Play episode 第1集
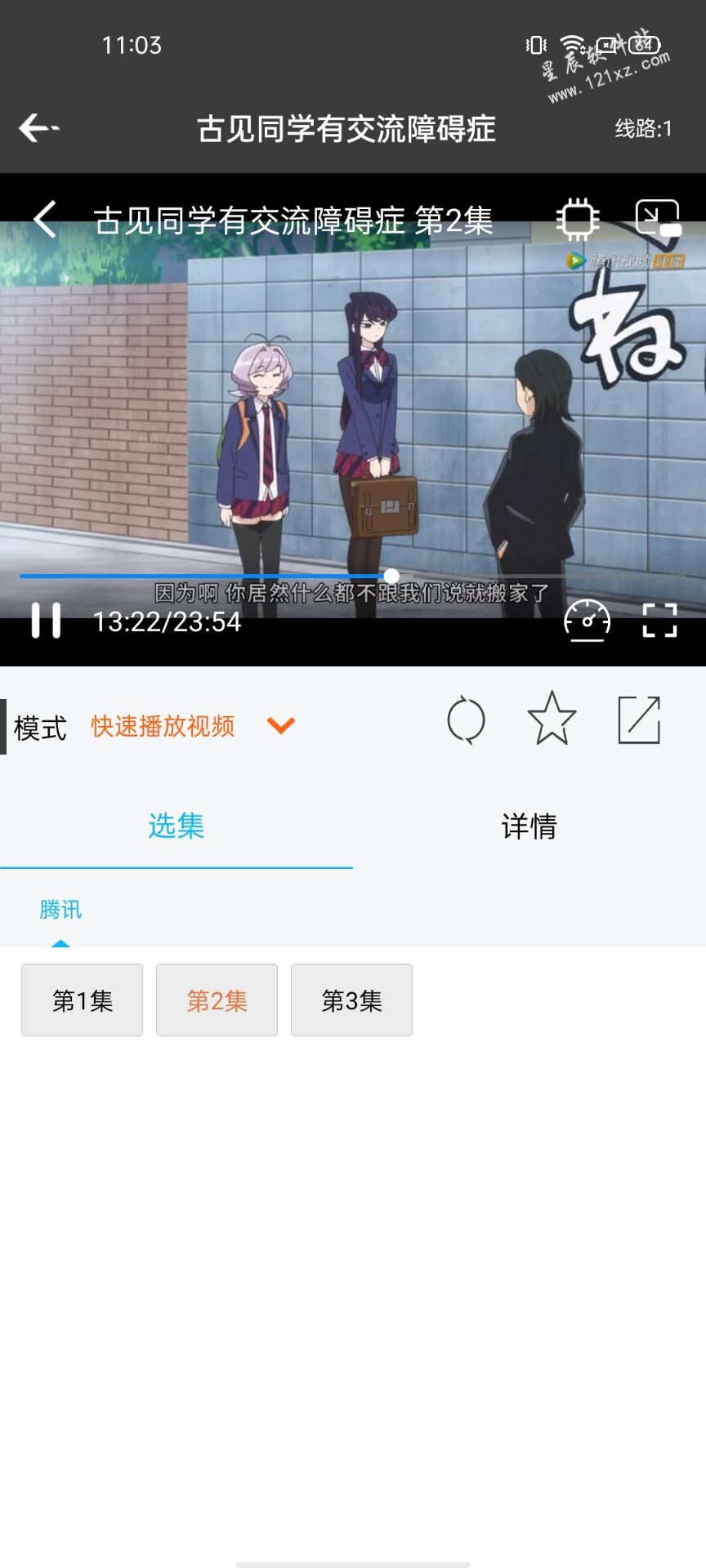 coord(82,1000)
